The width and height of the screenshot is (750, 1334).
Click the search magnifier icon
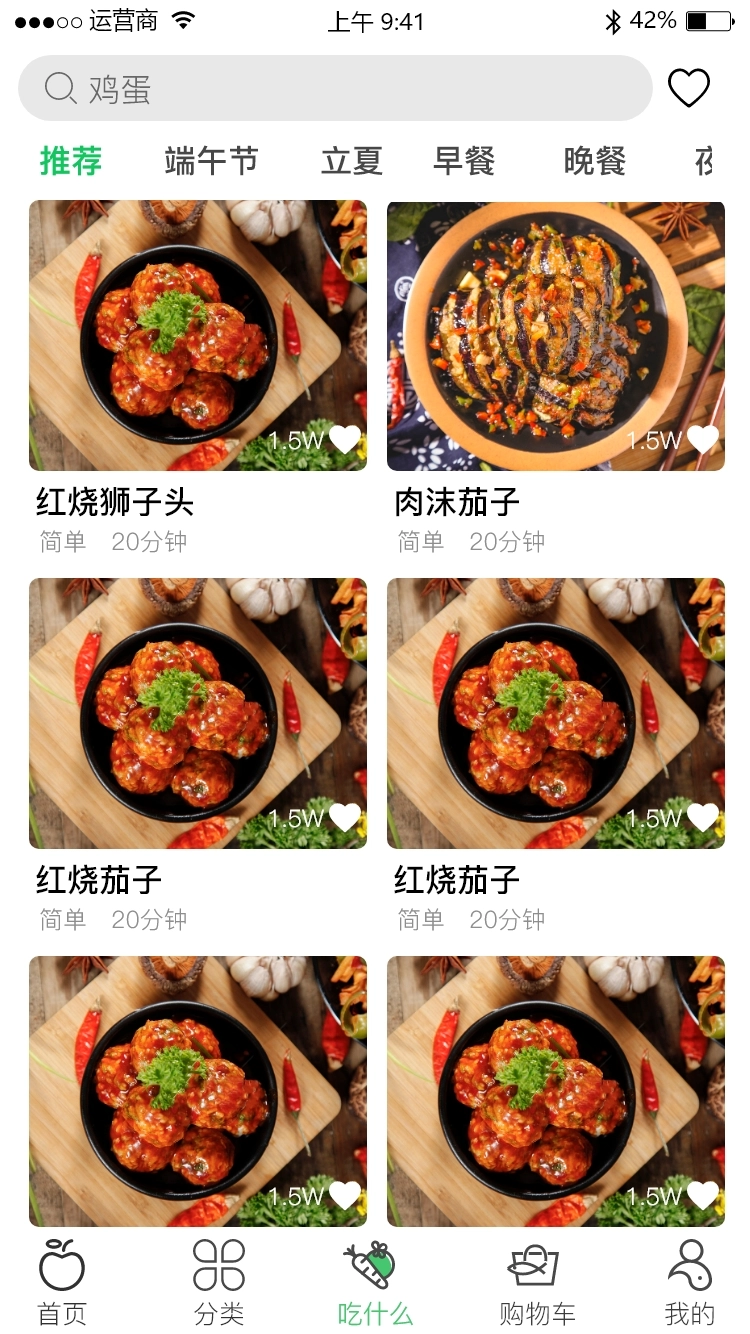(x=62, y=88)
